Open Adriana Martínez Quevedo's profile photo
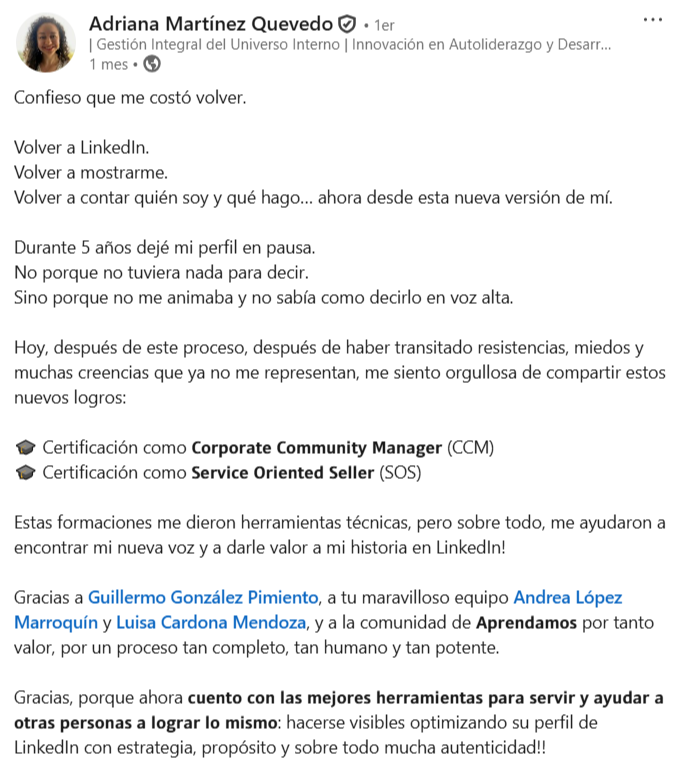 click(x=46, y=42)
